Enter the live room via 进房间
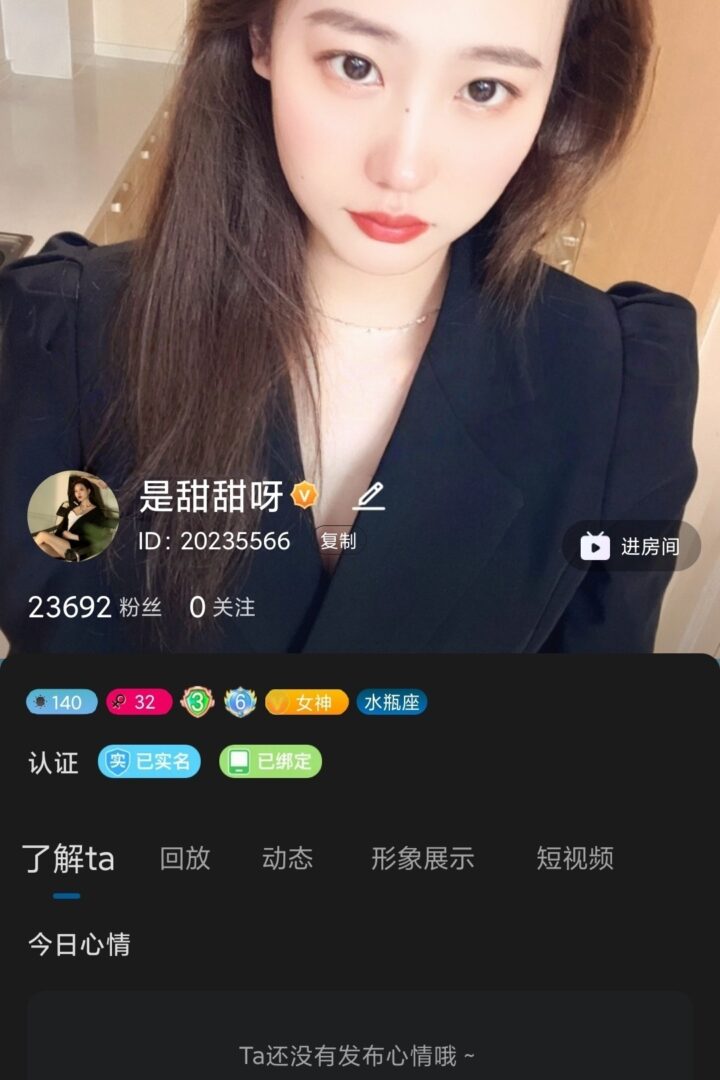Image resolution: width=720 pixels, height=1080 pixels. coord(632,546)
